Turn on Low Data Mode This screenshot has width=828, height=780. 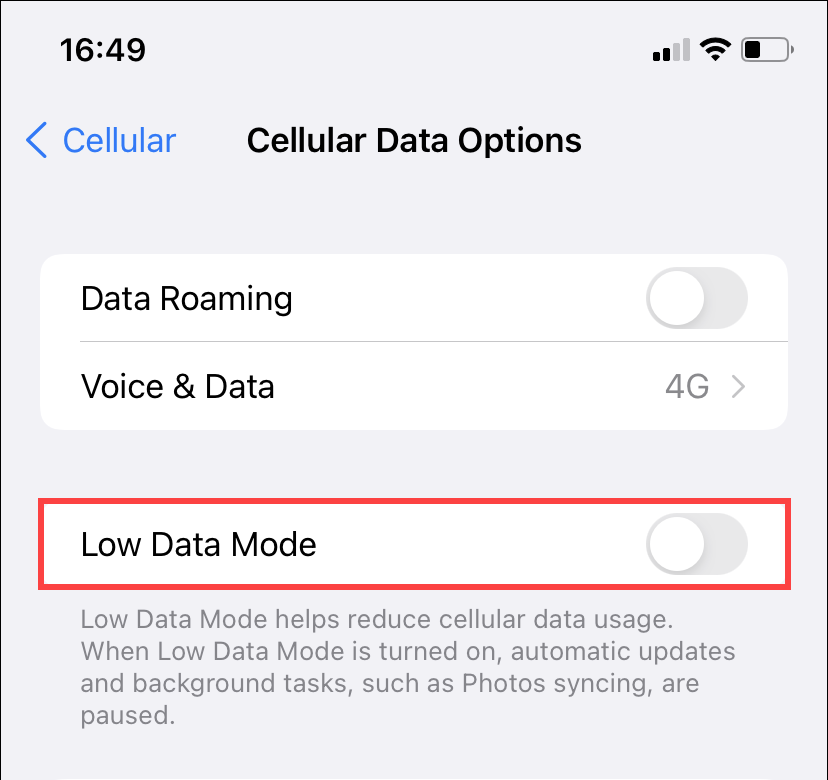pyautogui.click(x=697, y=544)
